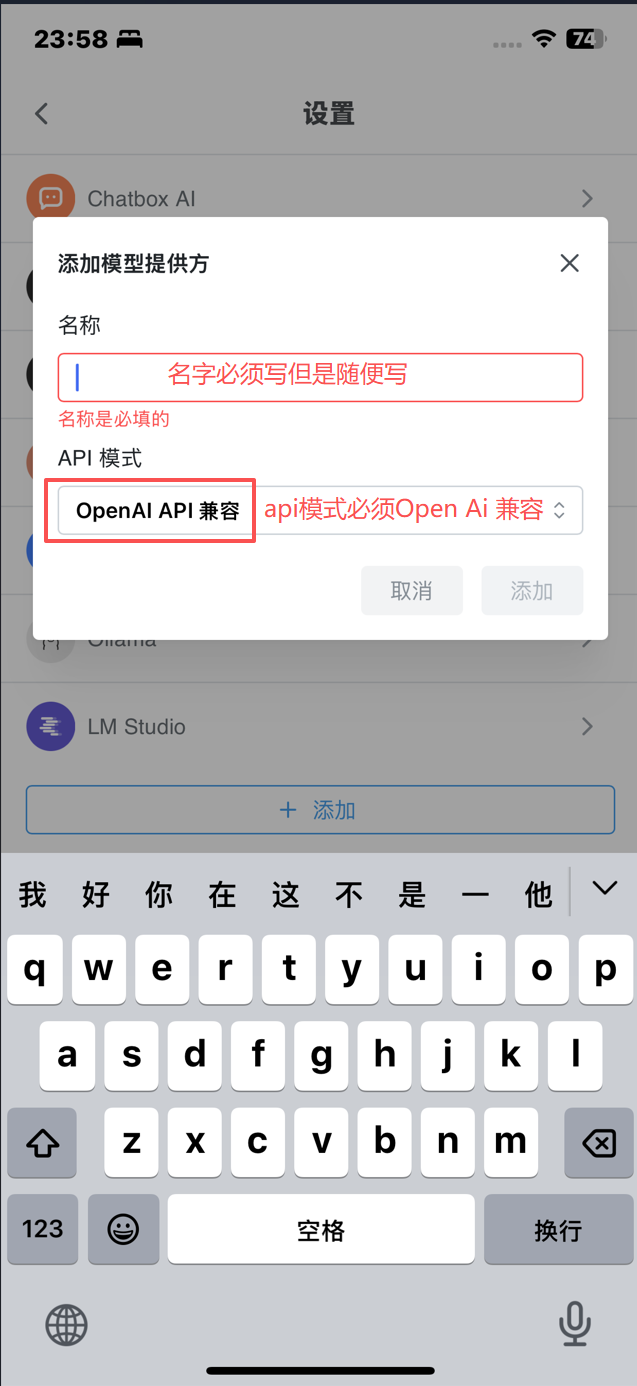This screenshot has height=1386, width=637.
Task: Tap the 添加 button in dialog
Action: 531,591
